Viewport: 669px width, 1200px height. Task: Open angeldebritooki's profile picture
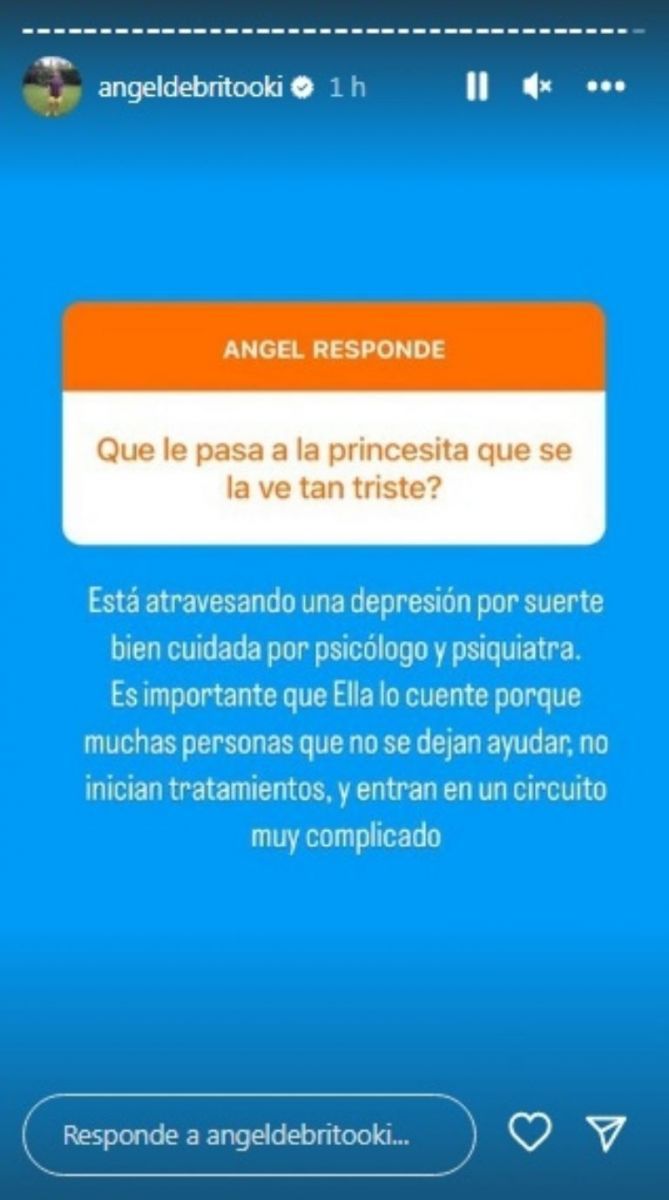[51, 87]
